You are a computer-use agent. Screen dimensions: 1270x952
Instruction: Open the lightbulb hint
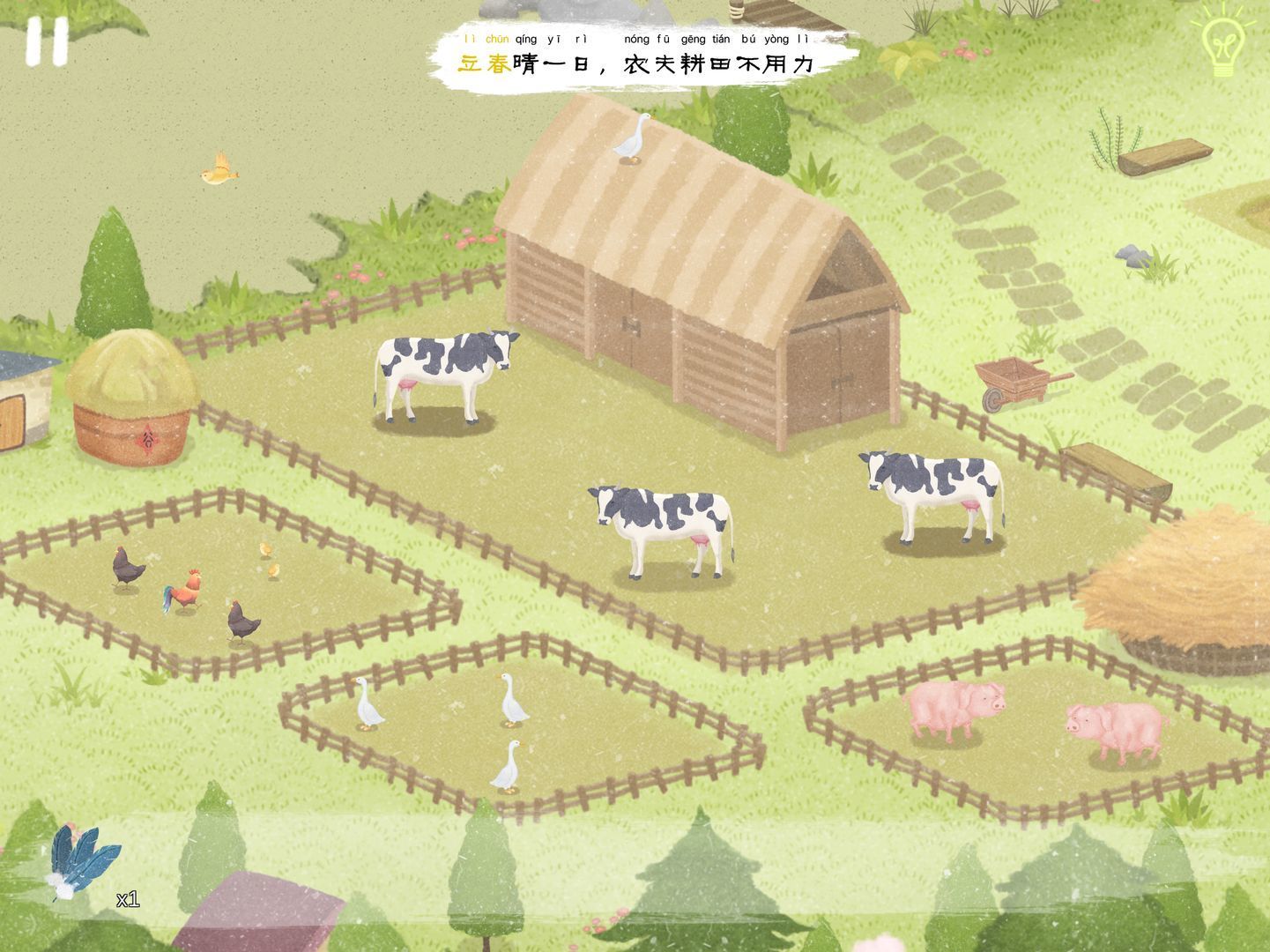point(1222,41)
